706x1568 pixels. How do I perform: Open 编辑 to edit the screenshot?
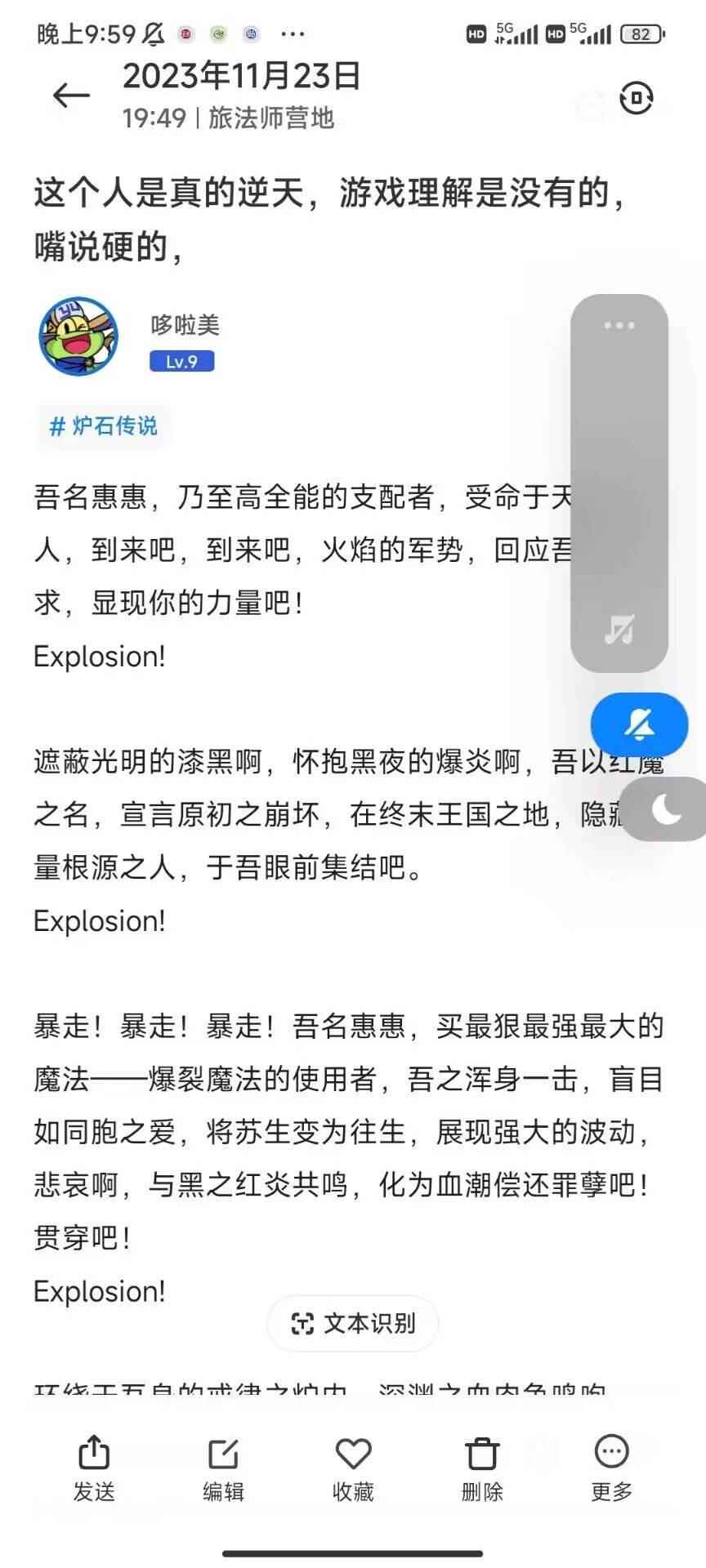tap(223, 1468)
